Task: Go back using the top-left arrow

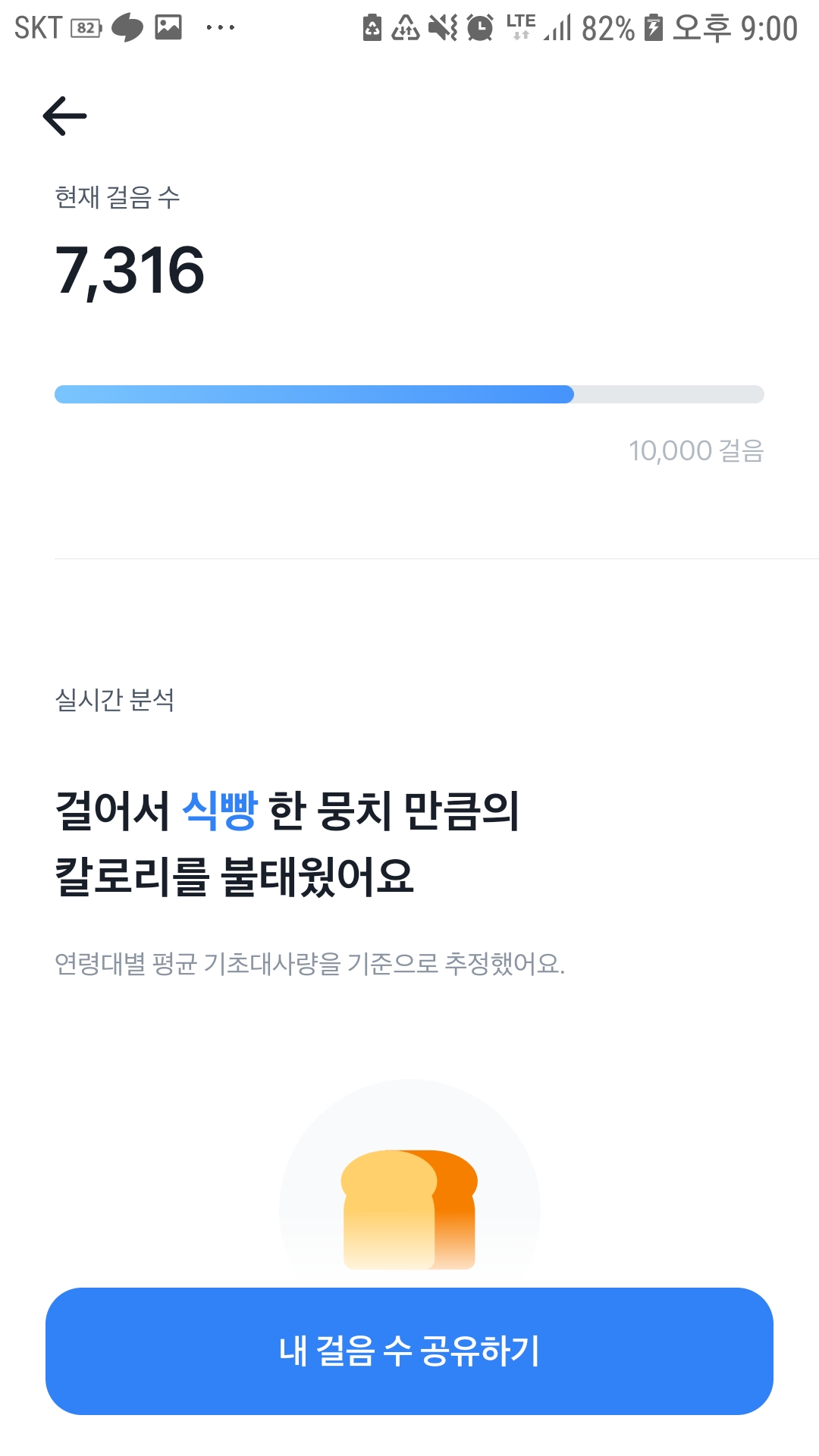Action: tap(65, 116)
